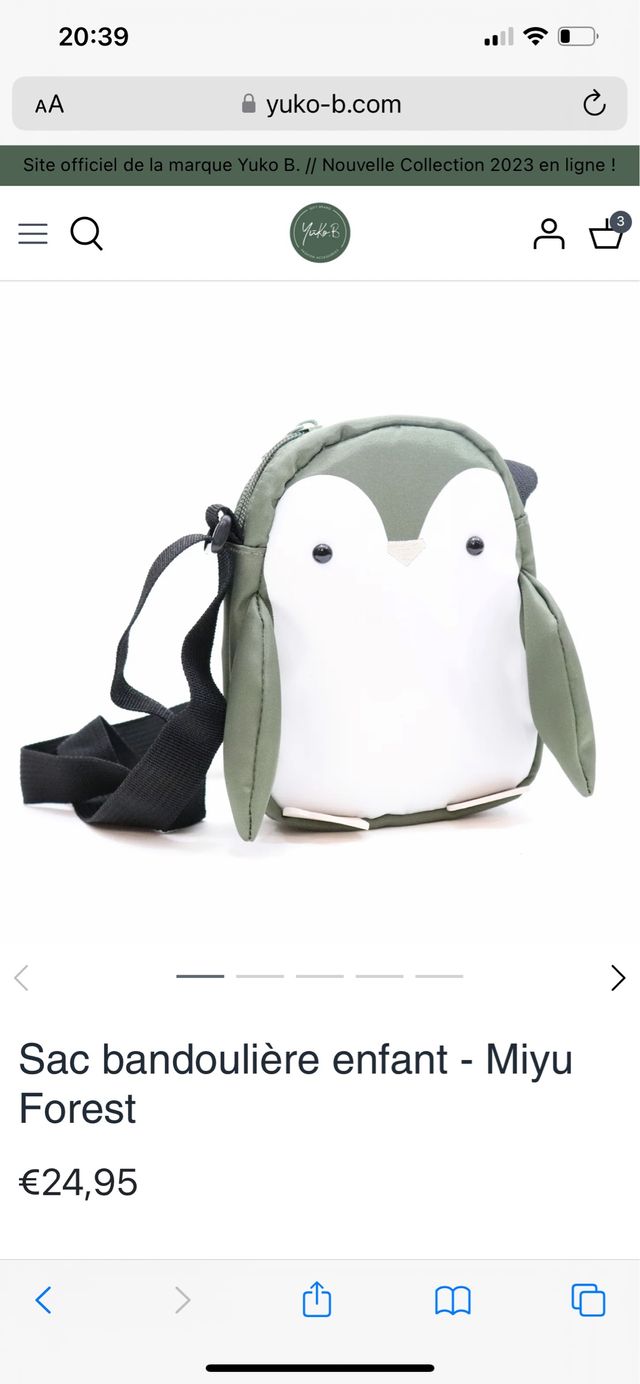The image size is (640, 1384).
Task: Go back to the previous page
Action: tap(43, 1299)
